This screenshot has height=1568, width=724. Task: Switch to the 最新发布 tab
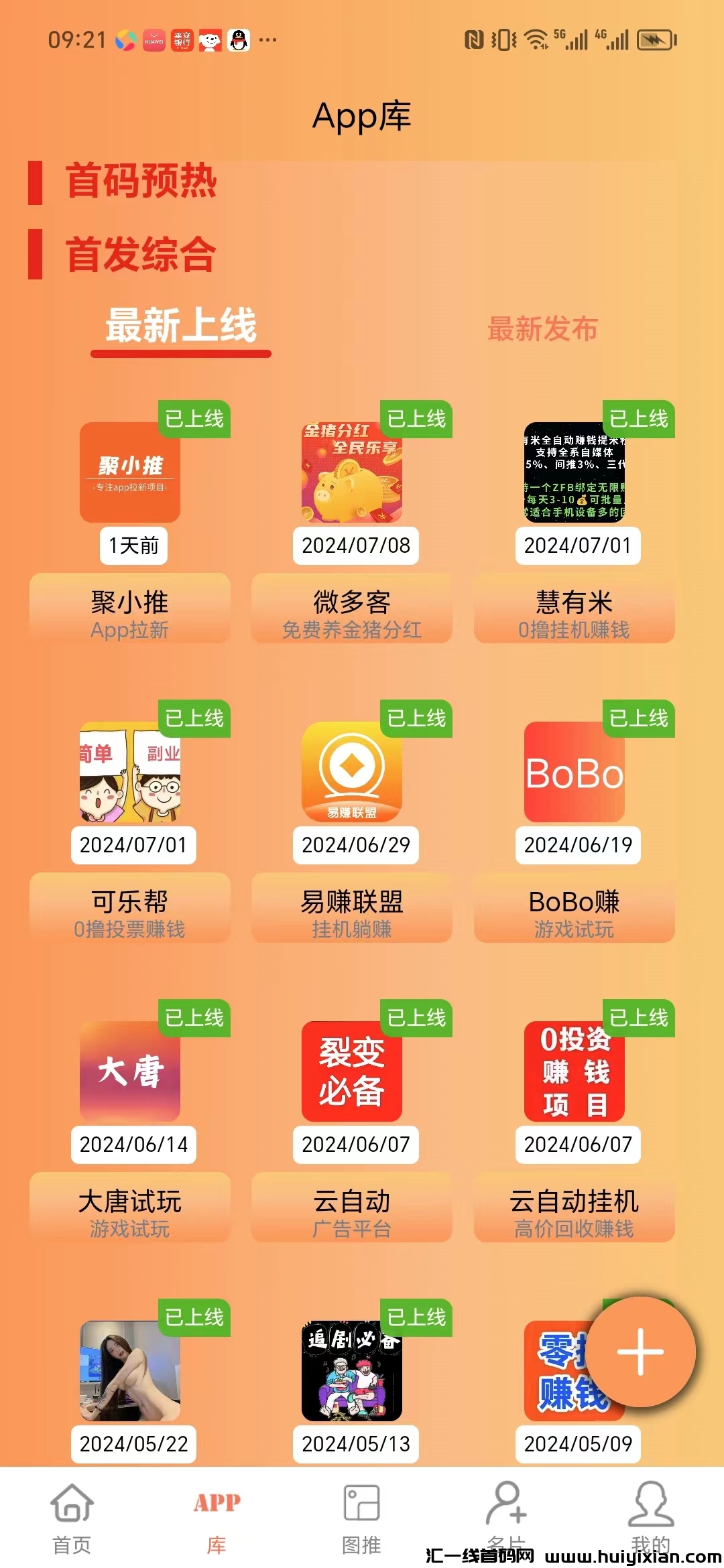click(542, 329)
